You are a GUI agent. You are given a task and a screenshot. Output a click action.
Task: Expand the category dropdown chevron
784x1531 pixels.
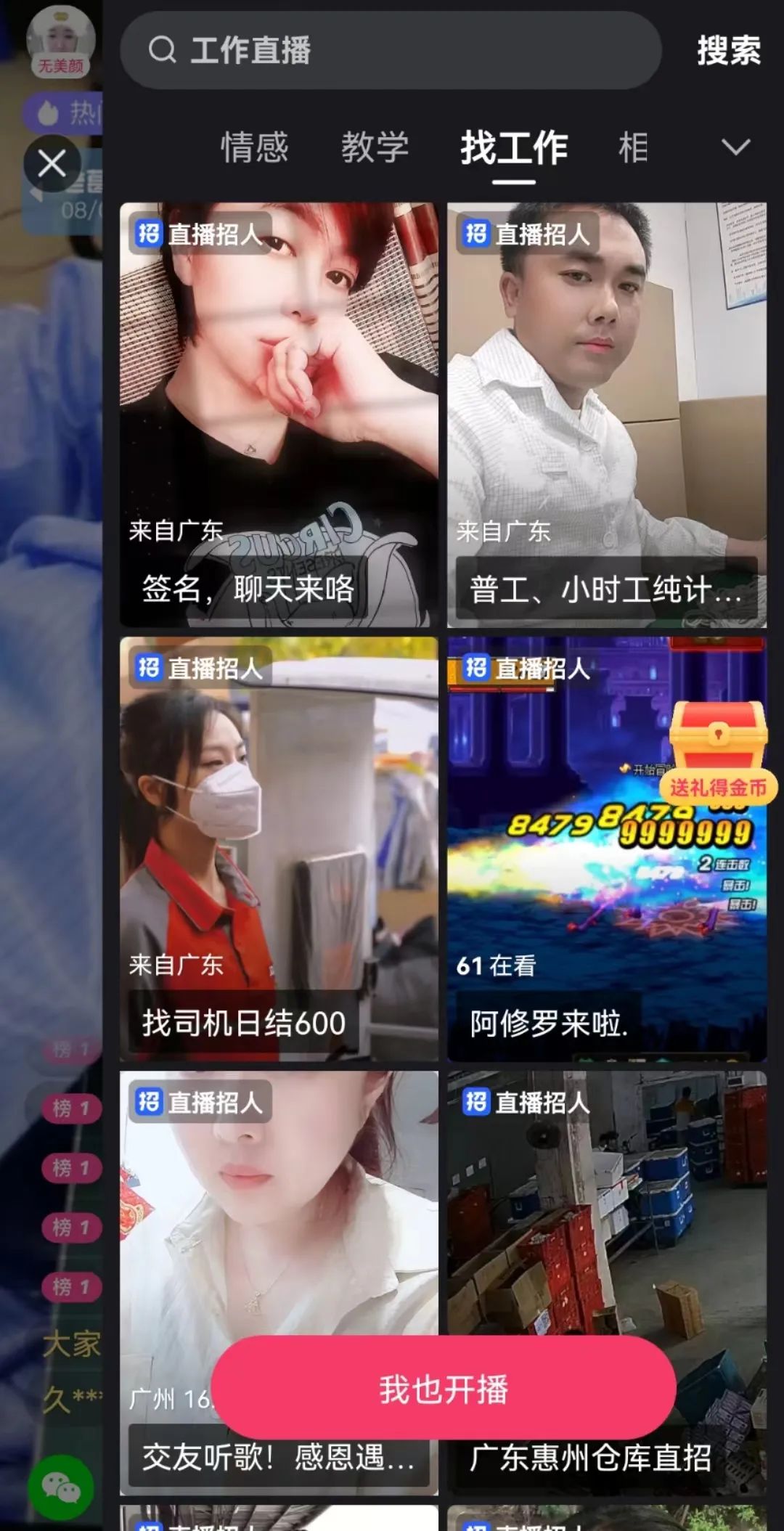pos(735,147)
